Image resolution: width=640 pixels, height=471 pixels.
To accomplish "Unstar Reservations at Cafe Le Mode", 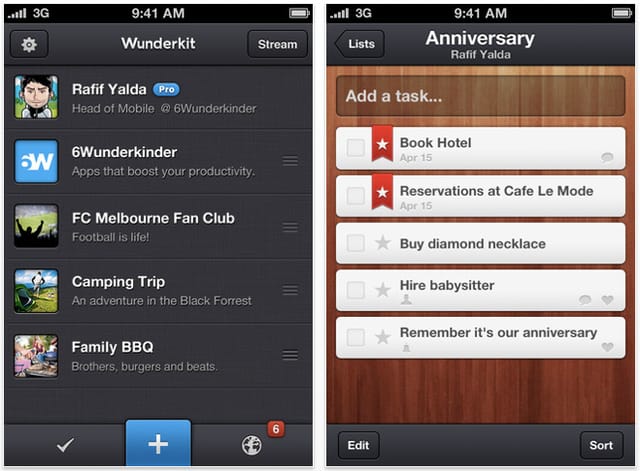I will (x=382, y=190).
